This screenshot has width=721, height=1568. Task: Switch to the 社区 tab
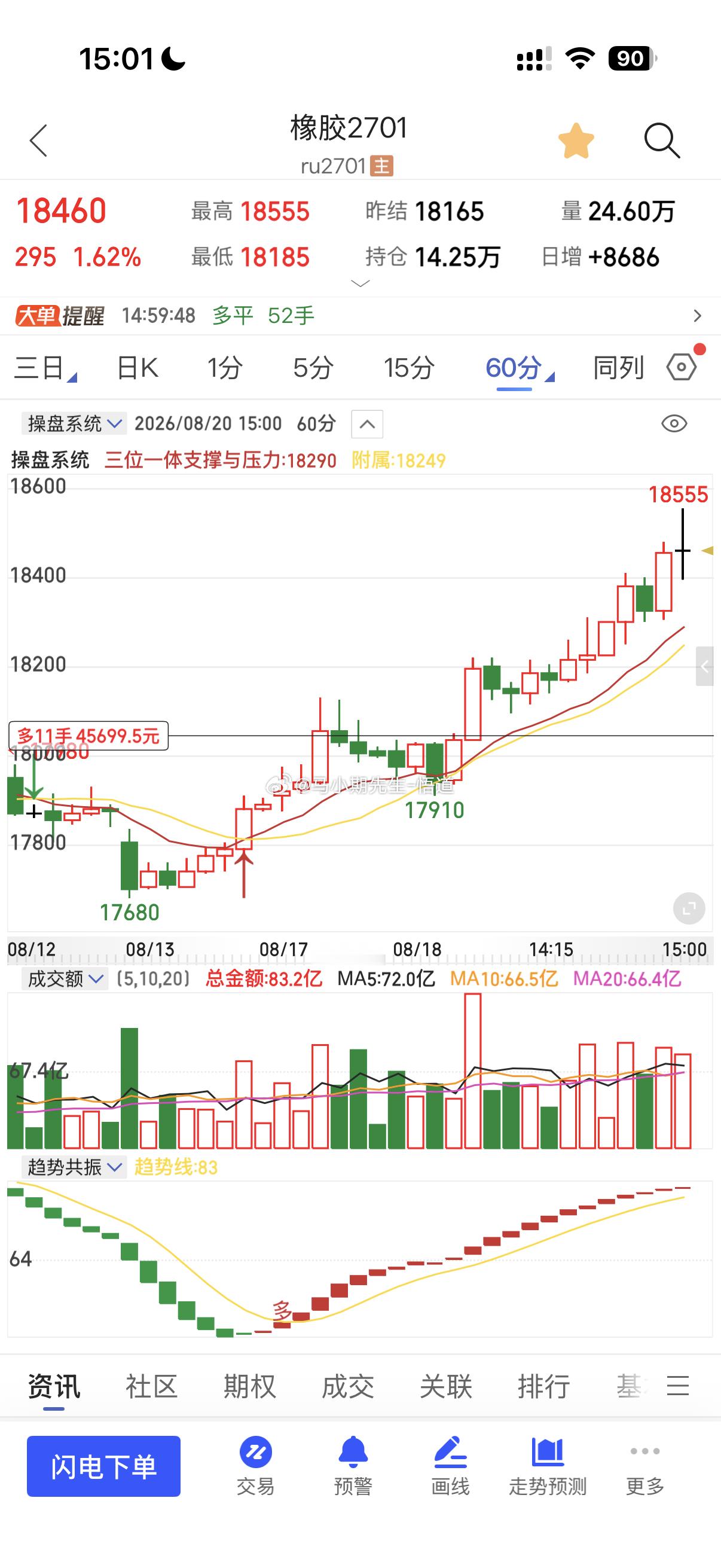pos(151,1386)
